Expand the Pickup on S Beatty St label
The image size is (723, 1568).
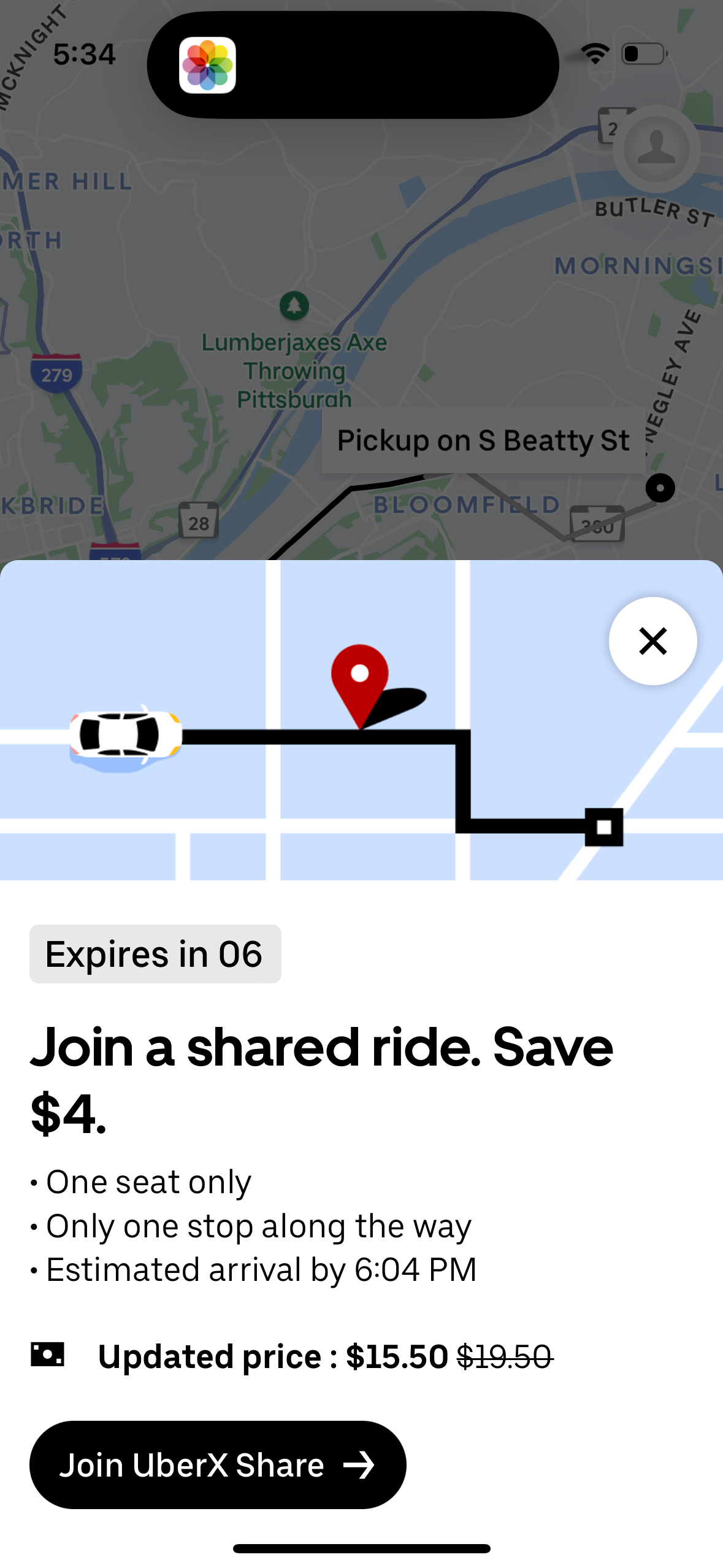tap(484, 440)
